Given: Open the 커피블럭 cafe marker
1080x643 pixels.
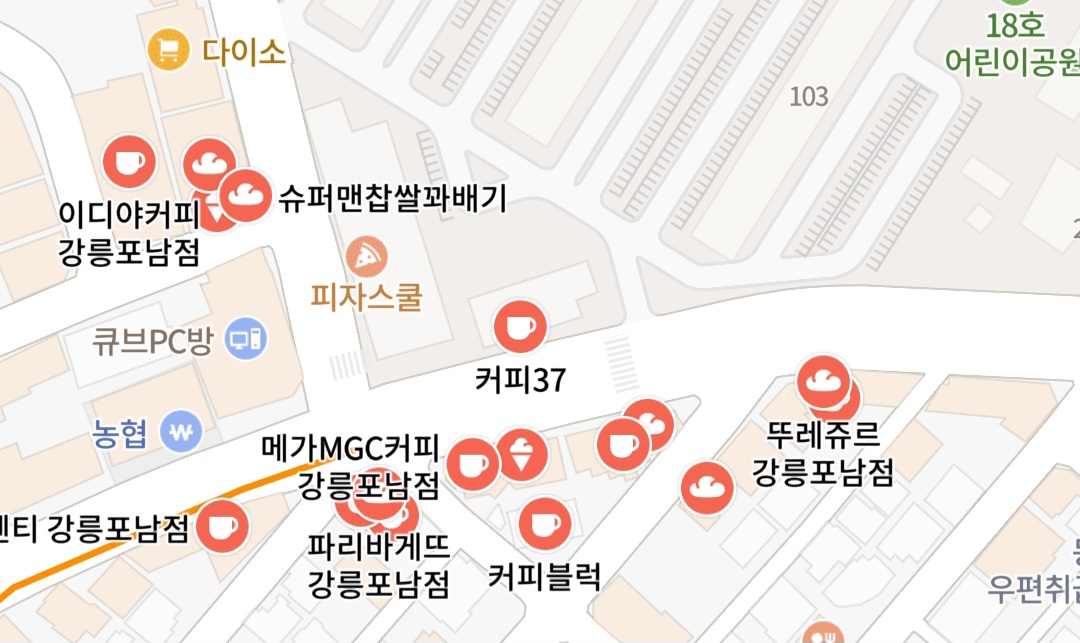Looking at the screenshot, I should tap(545, 524).
